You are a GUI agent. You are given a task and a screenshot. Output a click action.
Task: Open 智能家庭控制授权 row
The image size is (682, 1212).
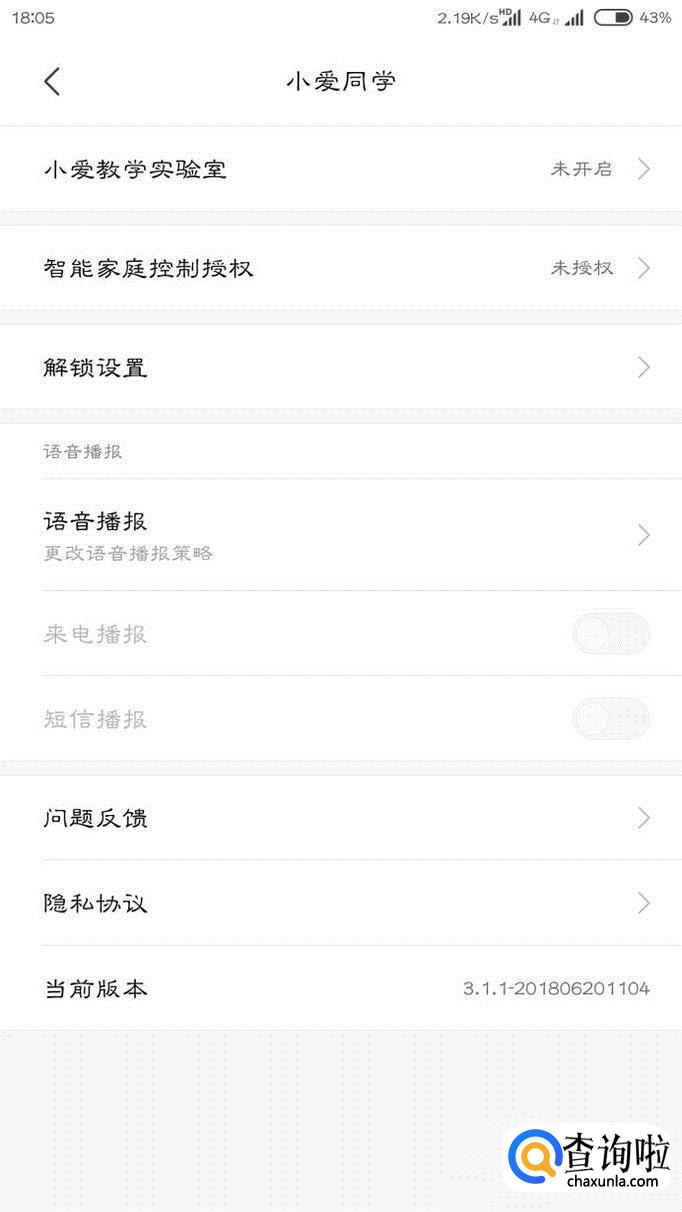pyautogui.click(x=340, y=268)
